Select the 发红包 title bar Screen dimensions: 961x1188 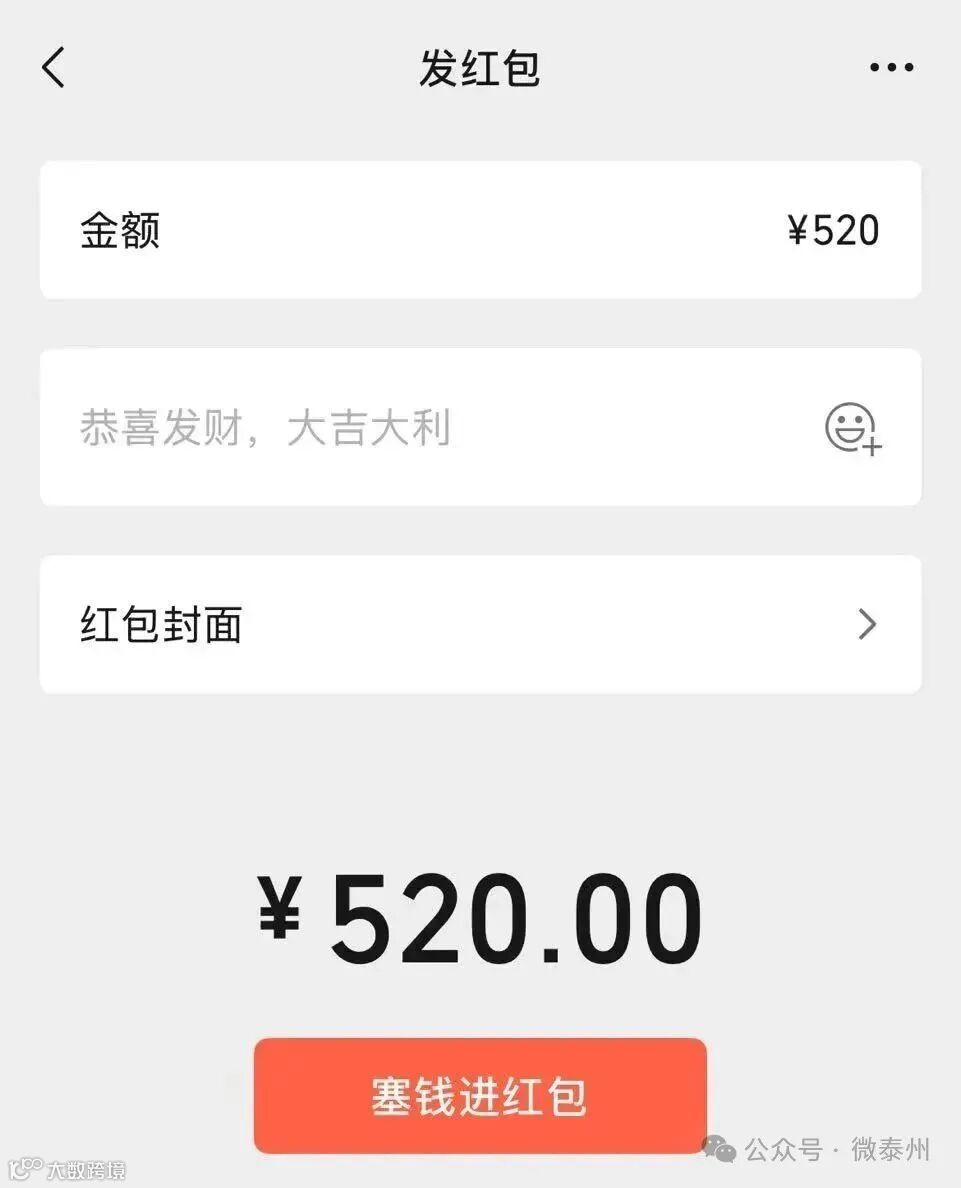pyautogui.click(x=480, y=68)
